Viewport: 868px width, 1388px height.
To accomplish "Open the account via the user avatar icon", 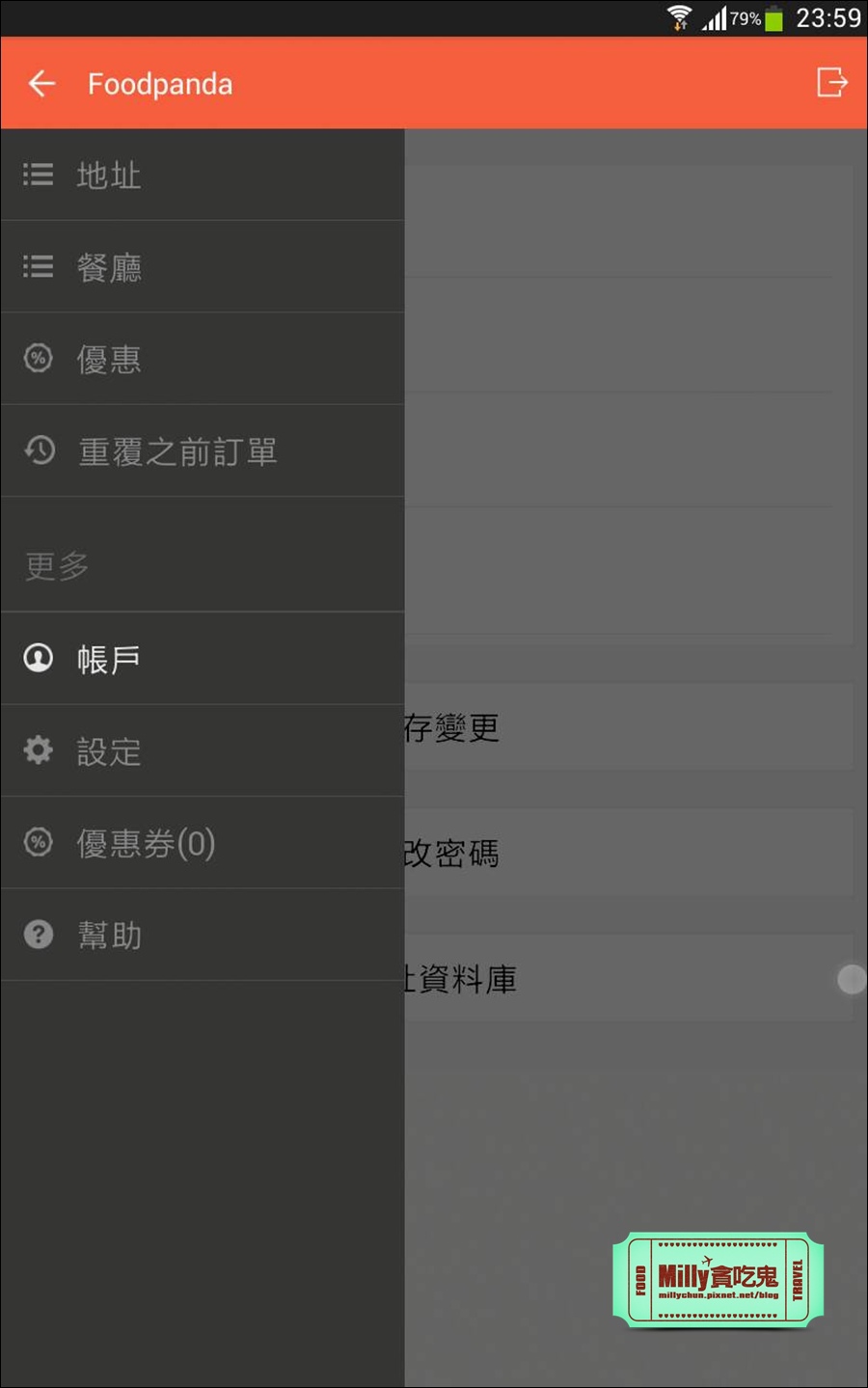I will (x=38, y=657).
